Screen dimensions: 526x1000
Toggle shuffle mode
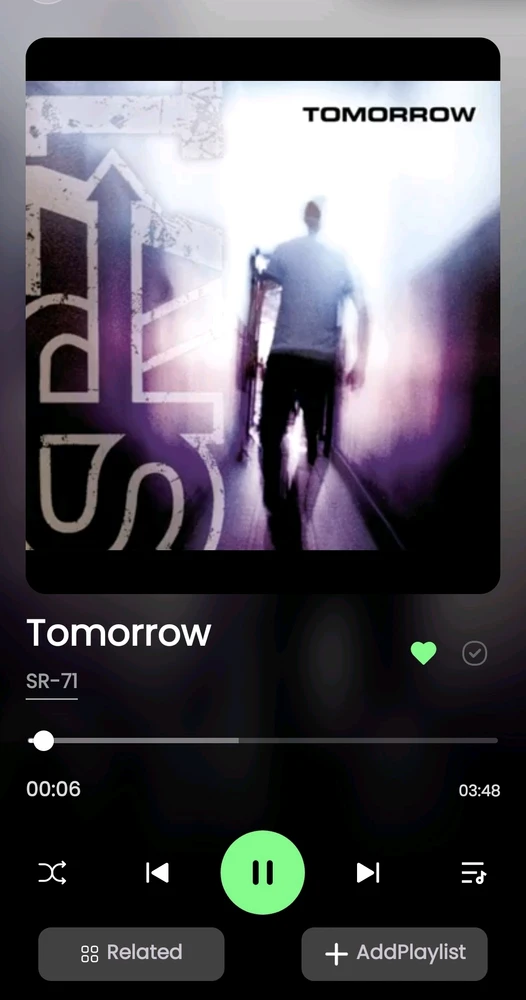coord(52,872)
